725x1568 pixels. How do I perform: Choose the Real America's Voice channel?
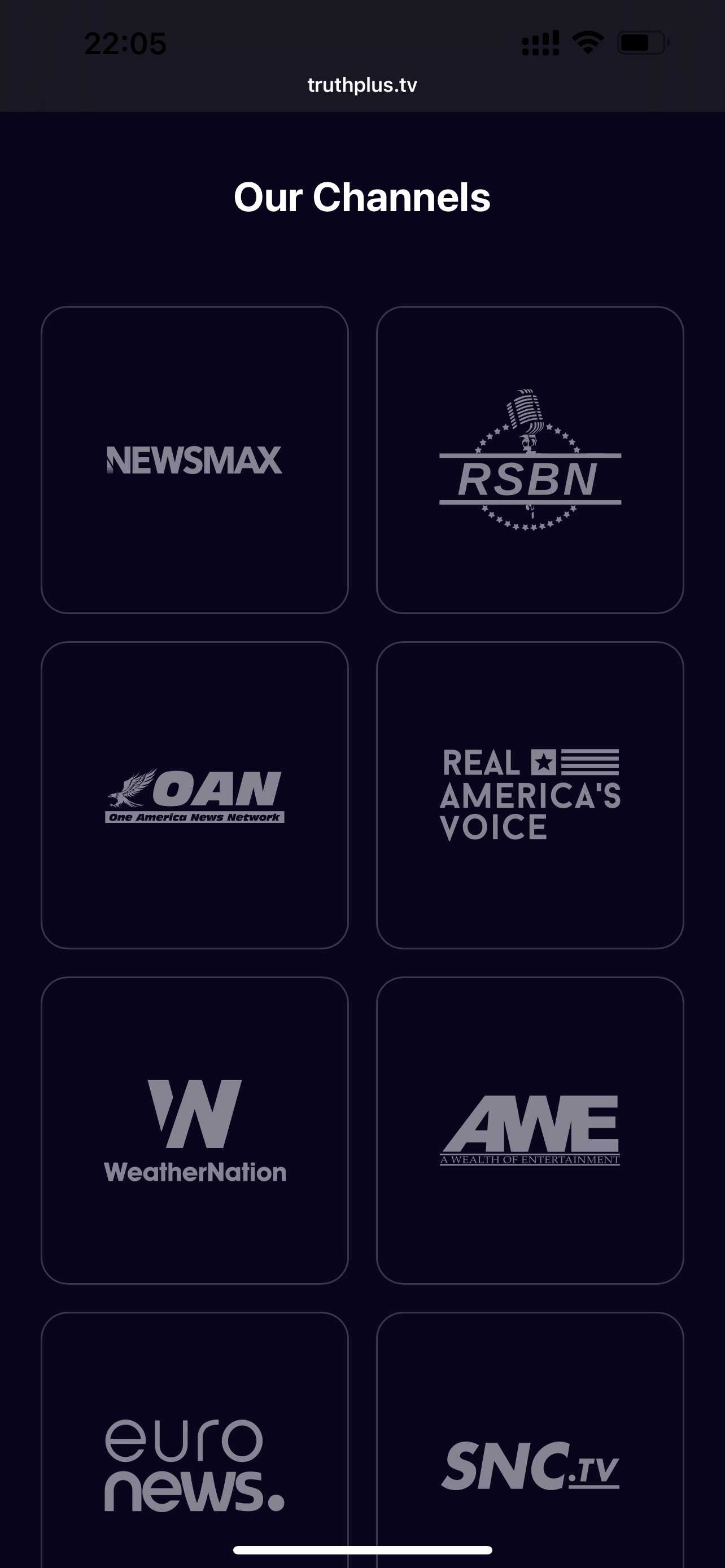[530, 795]
